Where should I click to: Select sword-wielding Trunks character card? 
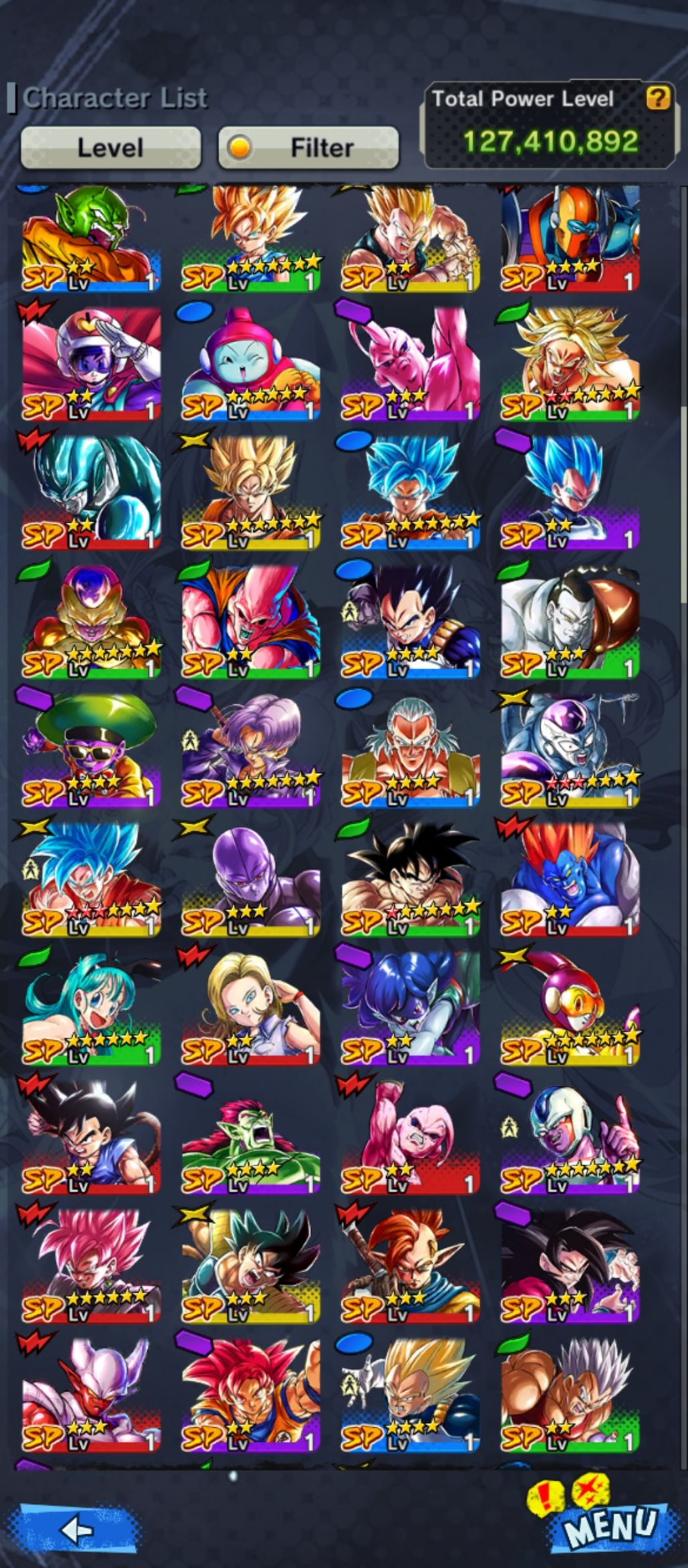250,749
